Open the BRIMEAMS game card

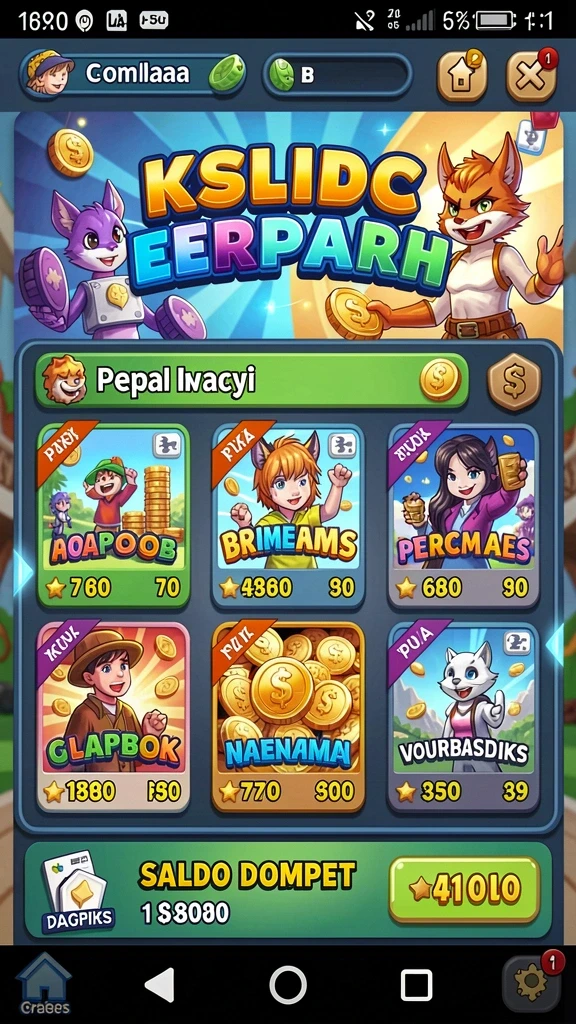(288, 515)
